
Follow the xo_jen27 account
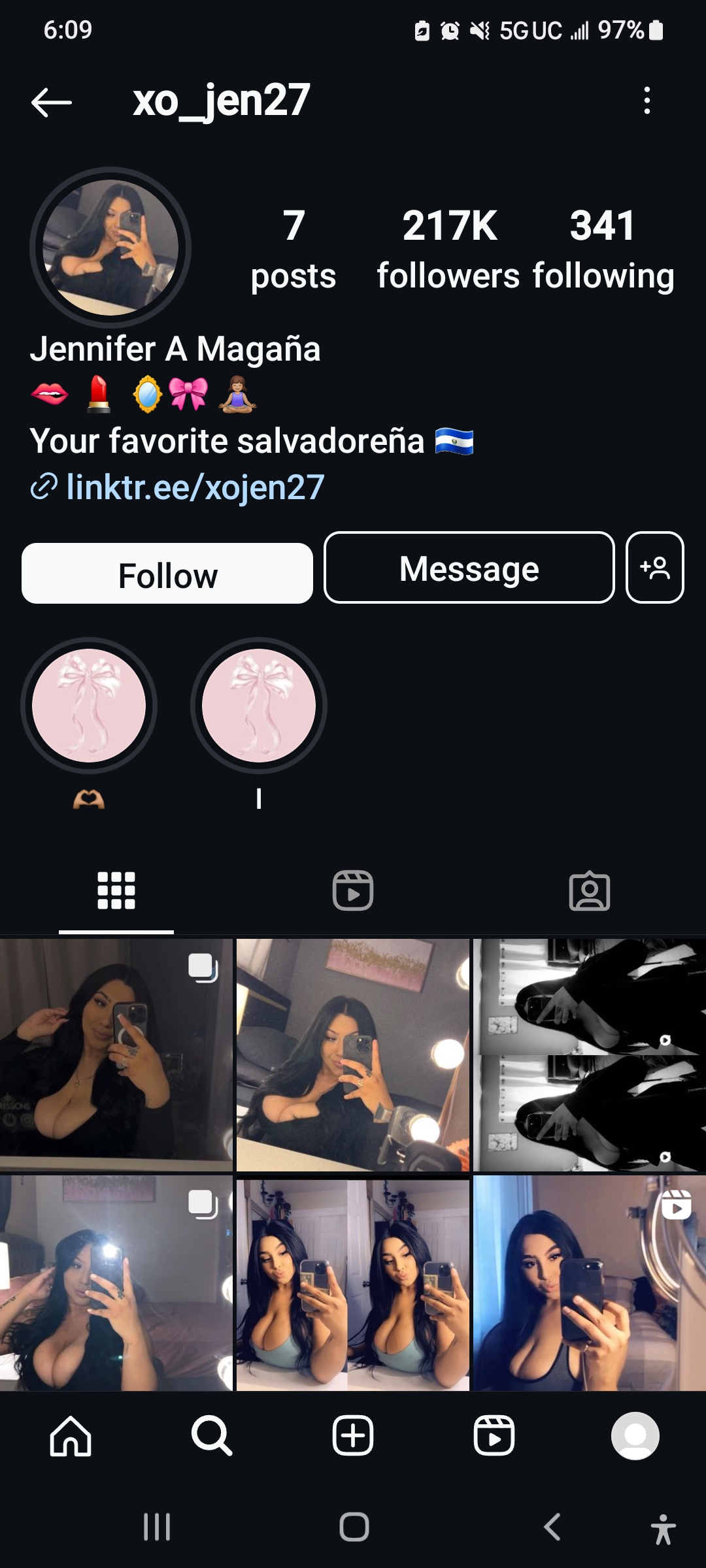click(x=167, y=574)
